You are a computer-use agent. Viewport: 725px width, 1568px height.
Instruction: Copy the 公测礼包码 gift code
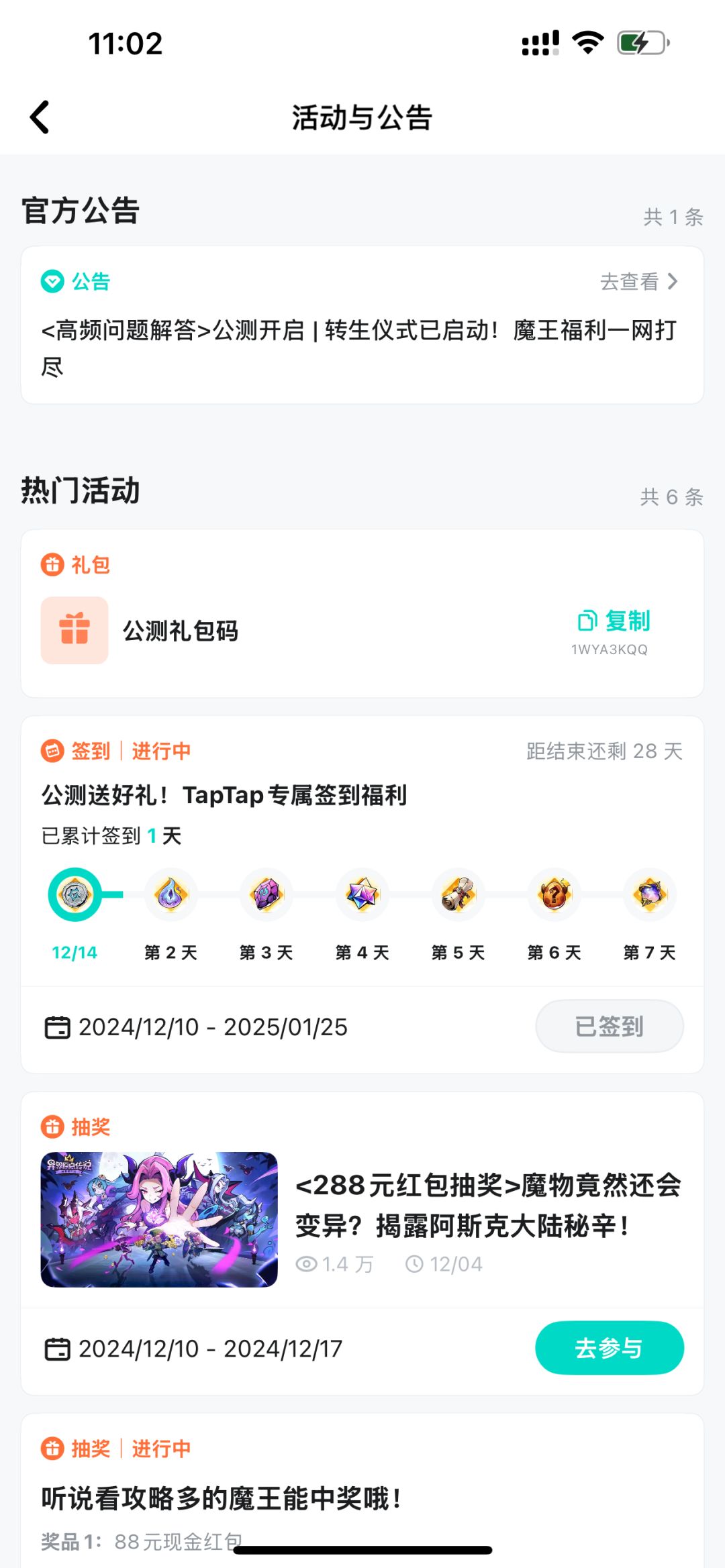614,621
